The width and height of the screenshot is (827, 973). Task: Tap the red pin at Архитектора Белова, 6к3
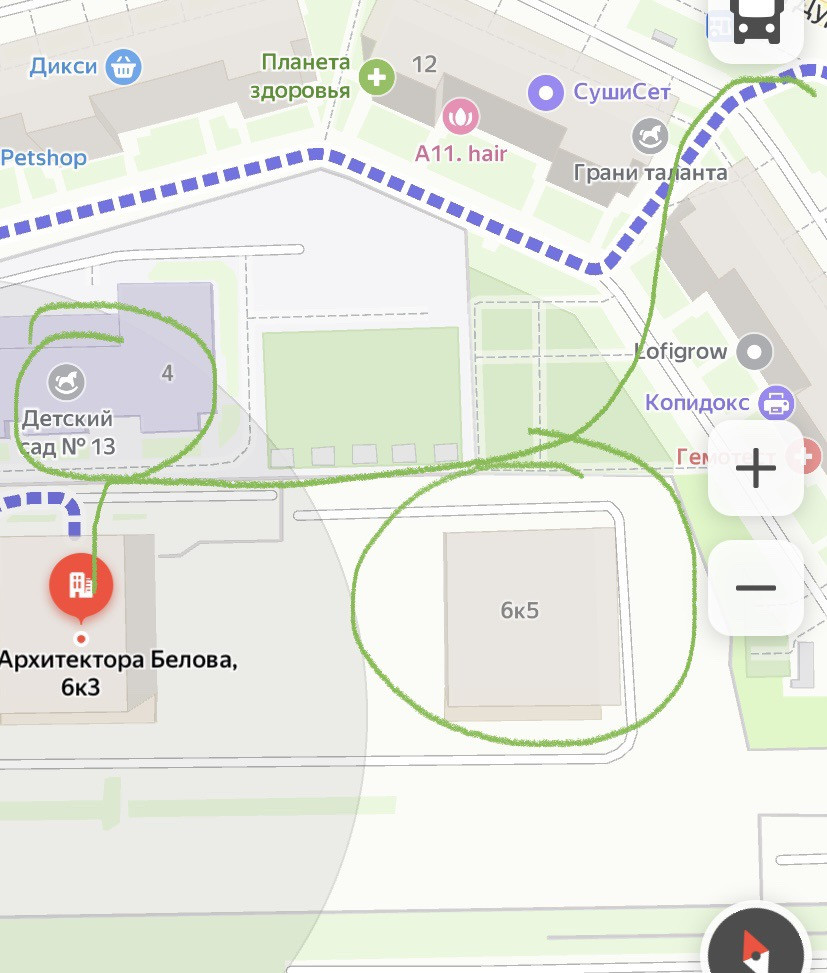[x=81, y=585]
